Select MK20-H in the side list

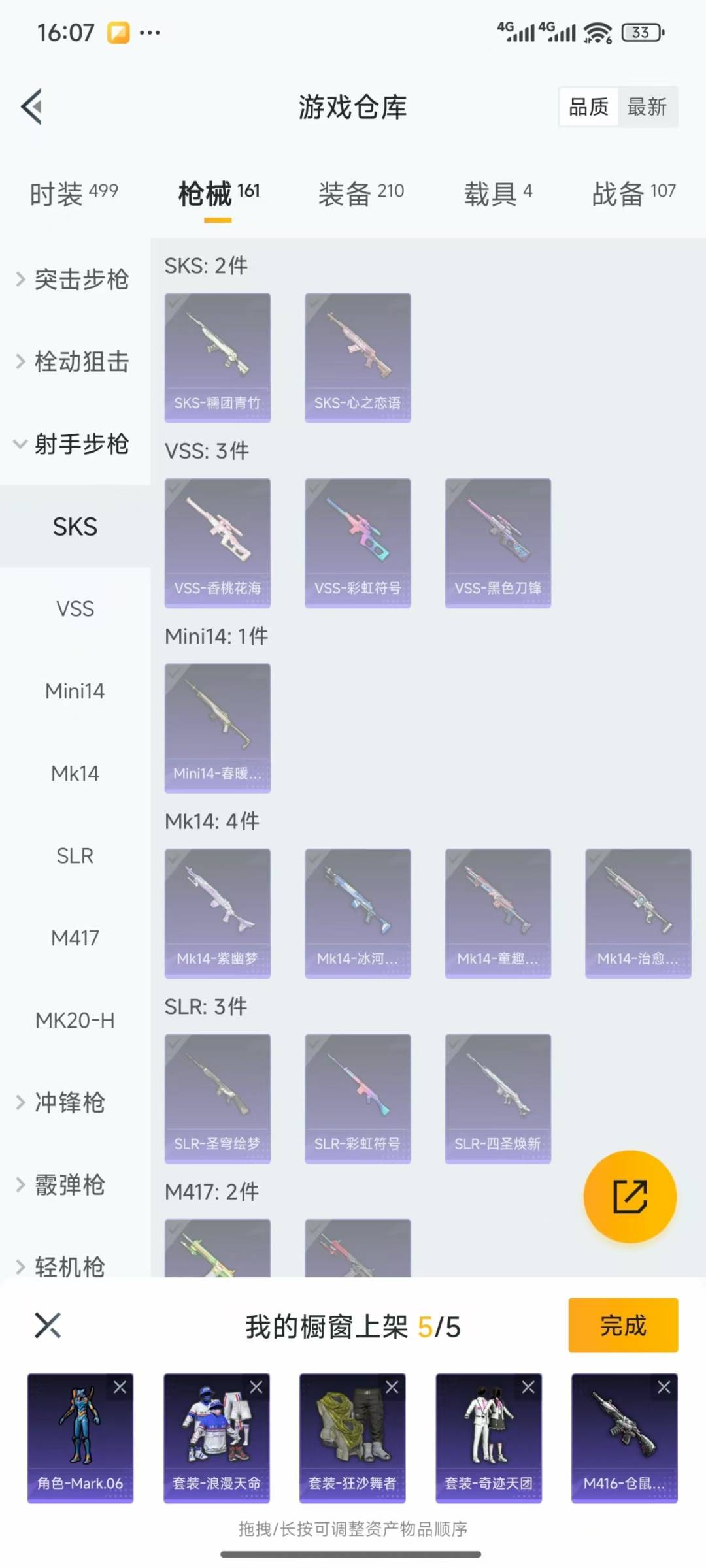(75, 1021)
